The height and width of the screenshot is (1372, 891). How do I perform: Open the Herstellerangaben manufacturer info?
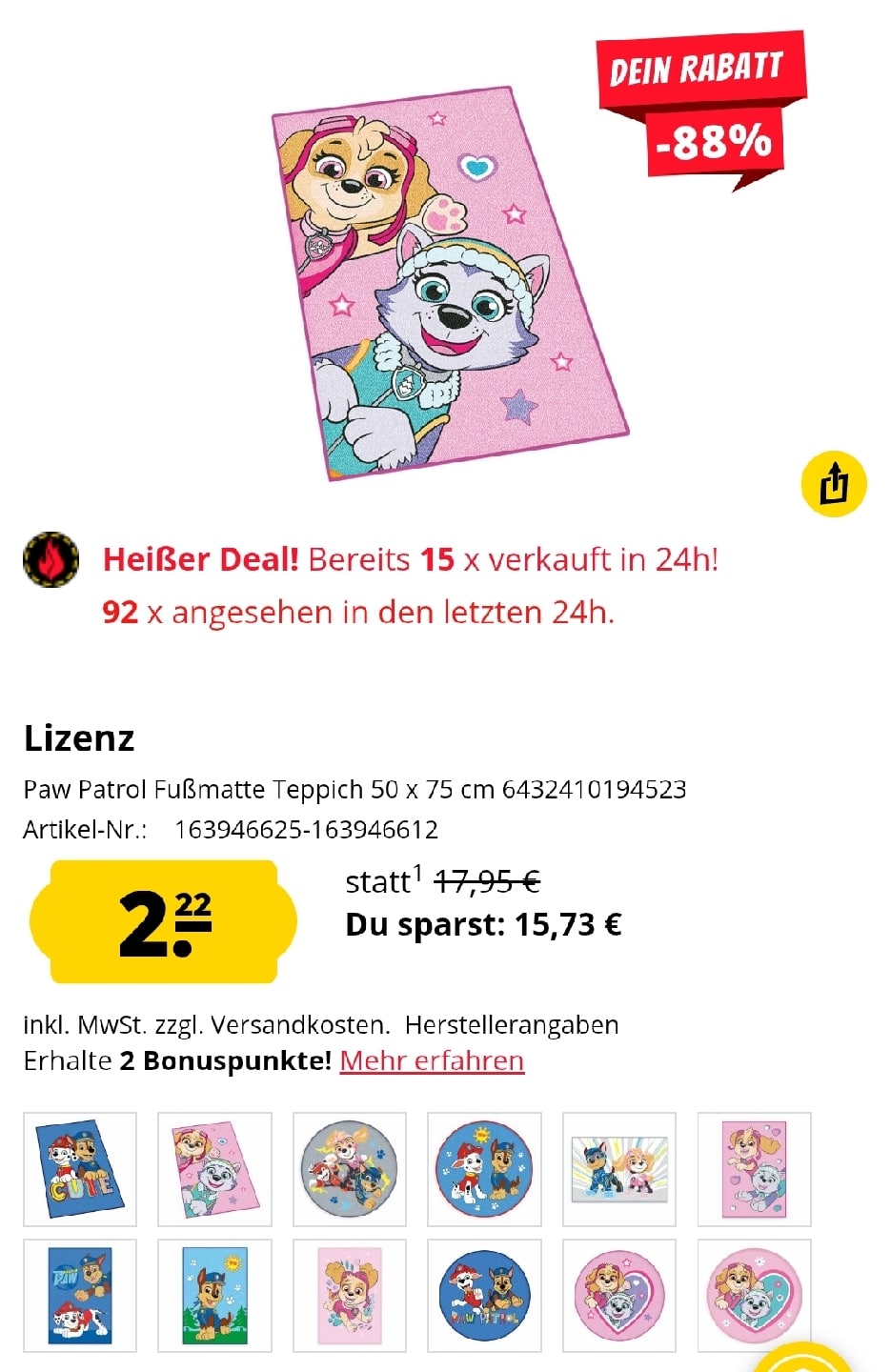(512, 1025)
